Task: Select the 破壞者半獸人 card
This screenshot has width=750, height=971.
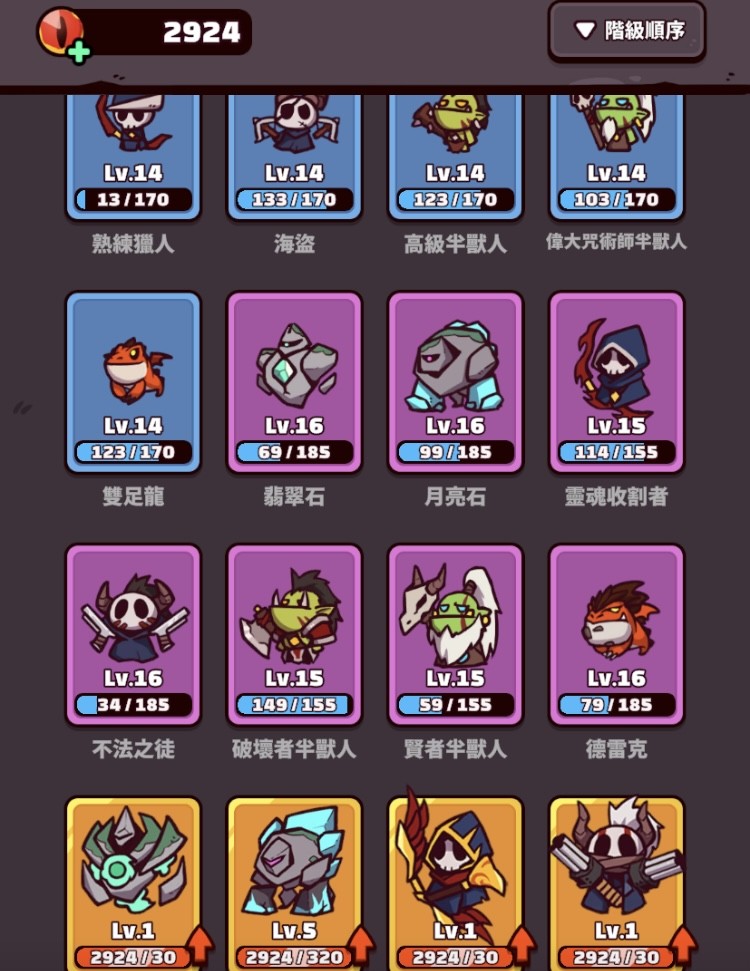Action: pos(294,634)
